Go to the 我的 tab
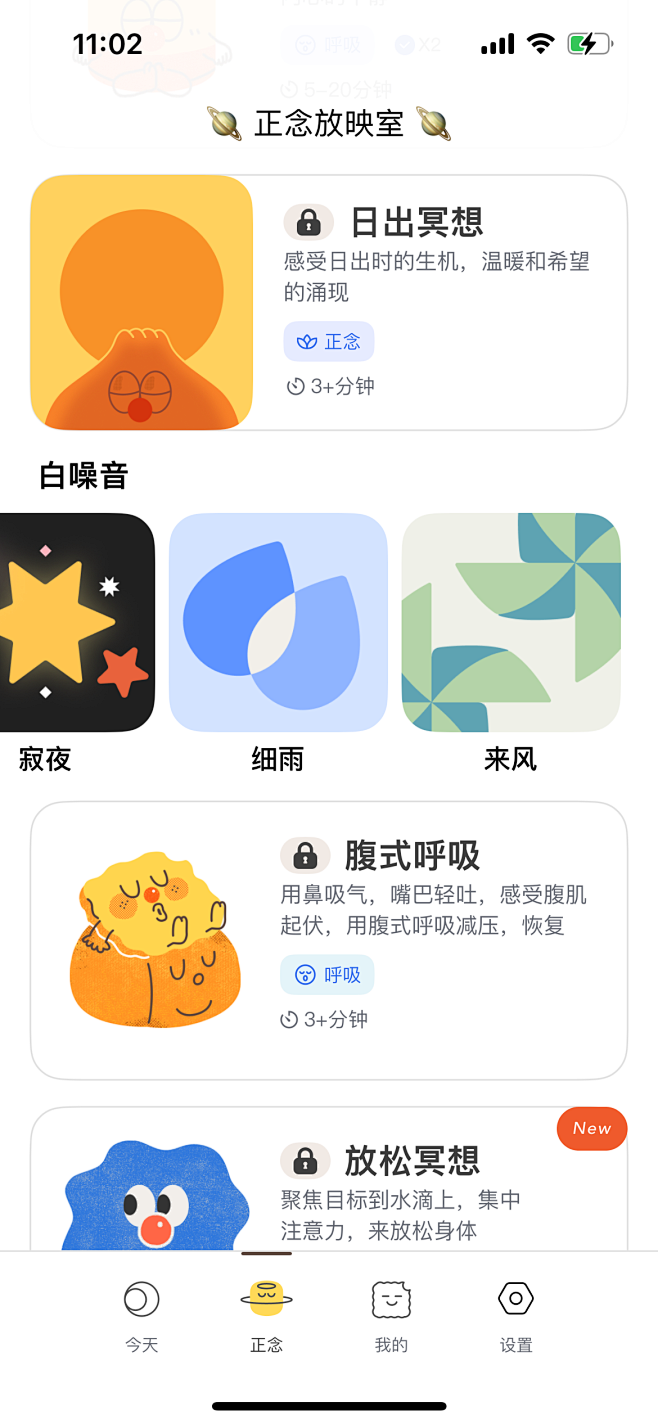The image size is (658, 1424). 391,1316
